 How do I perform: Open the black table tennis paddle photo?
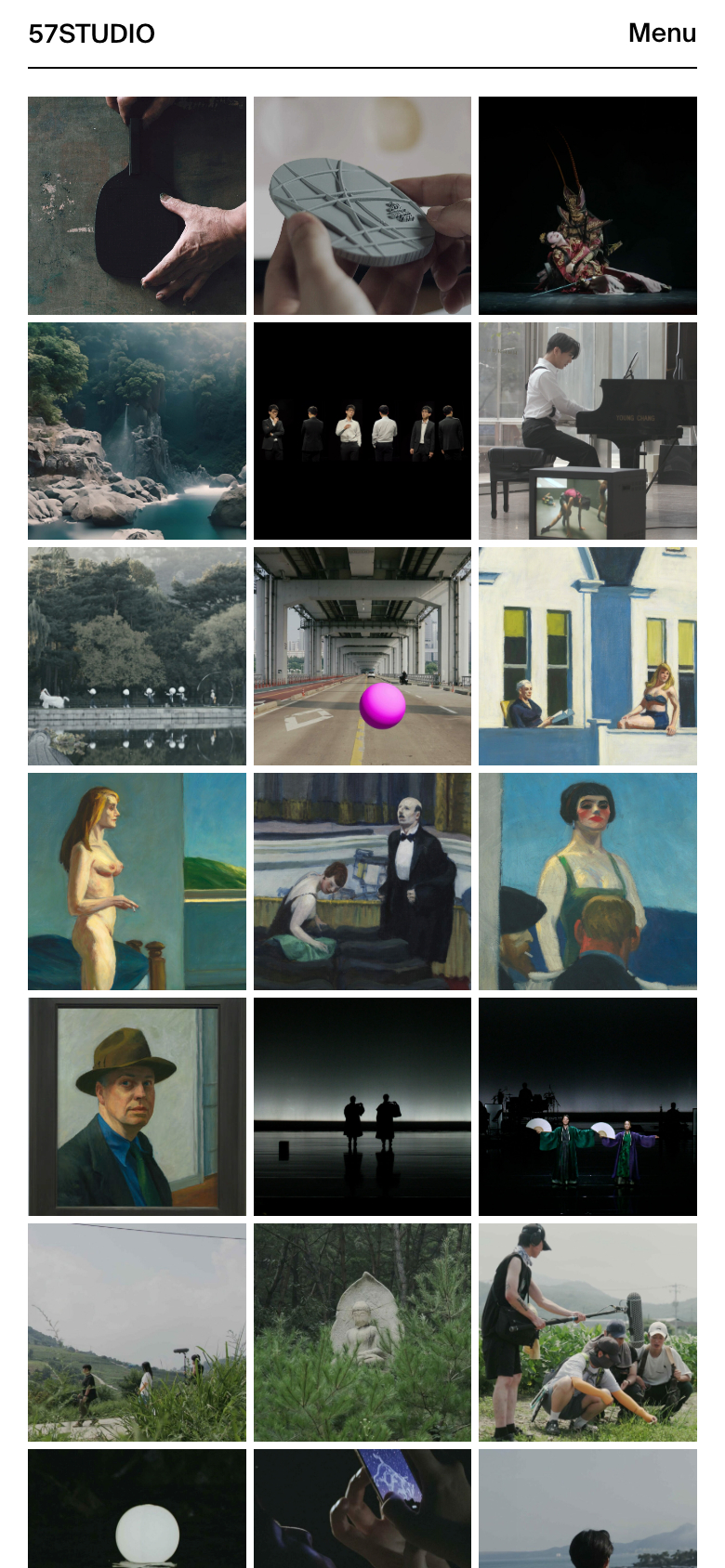[x=137, y=205]
